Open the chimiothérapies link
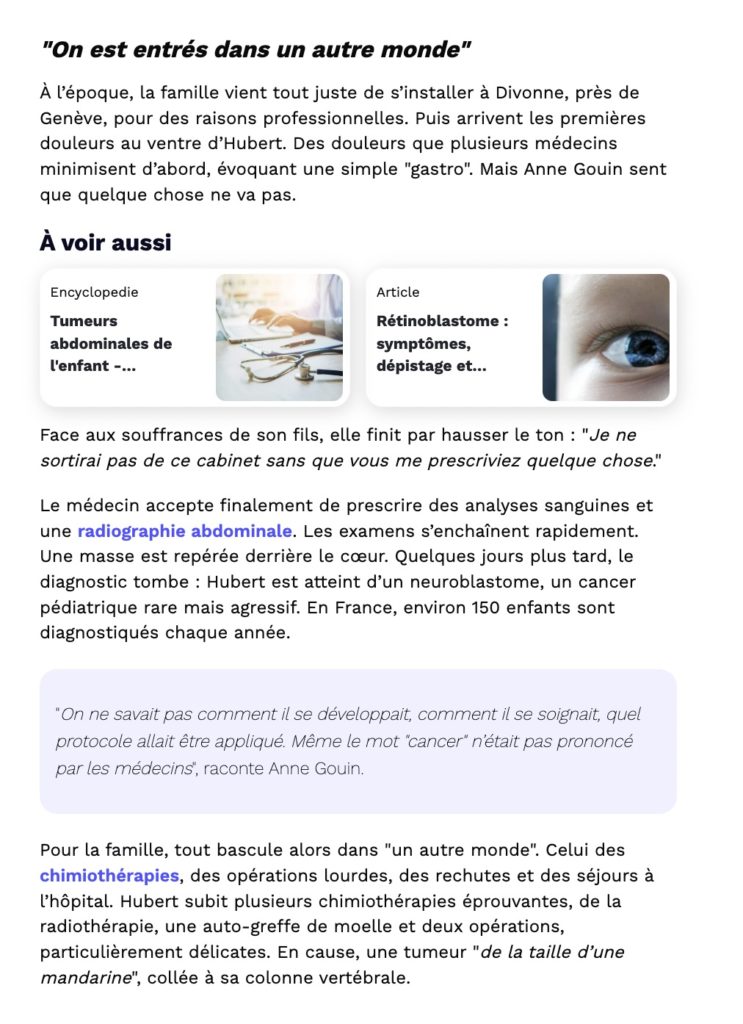The width and height of the screenshot is (743, 1024). (109, 876)
